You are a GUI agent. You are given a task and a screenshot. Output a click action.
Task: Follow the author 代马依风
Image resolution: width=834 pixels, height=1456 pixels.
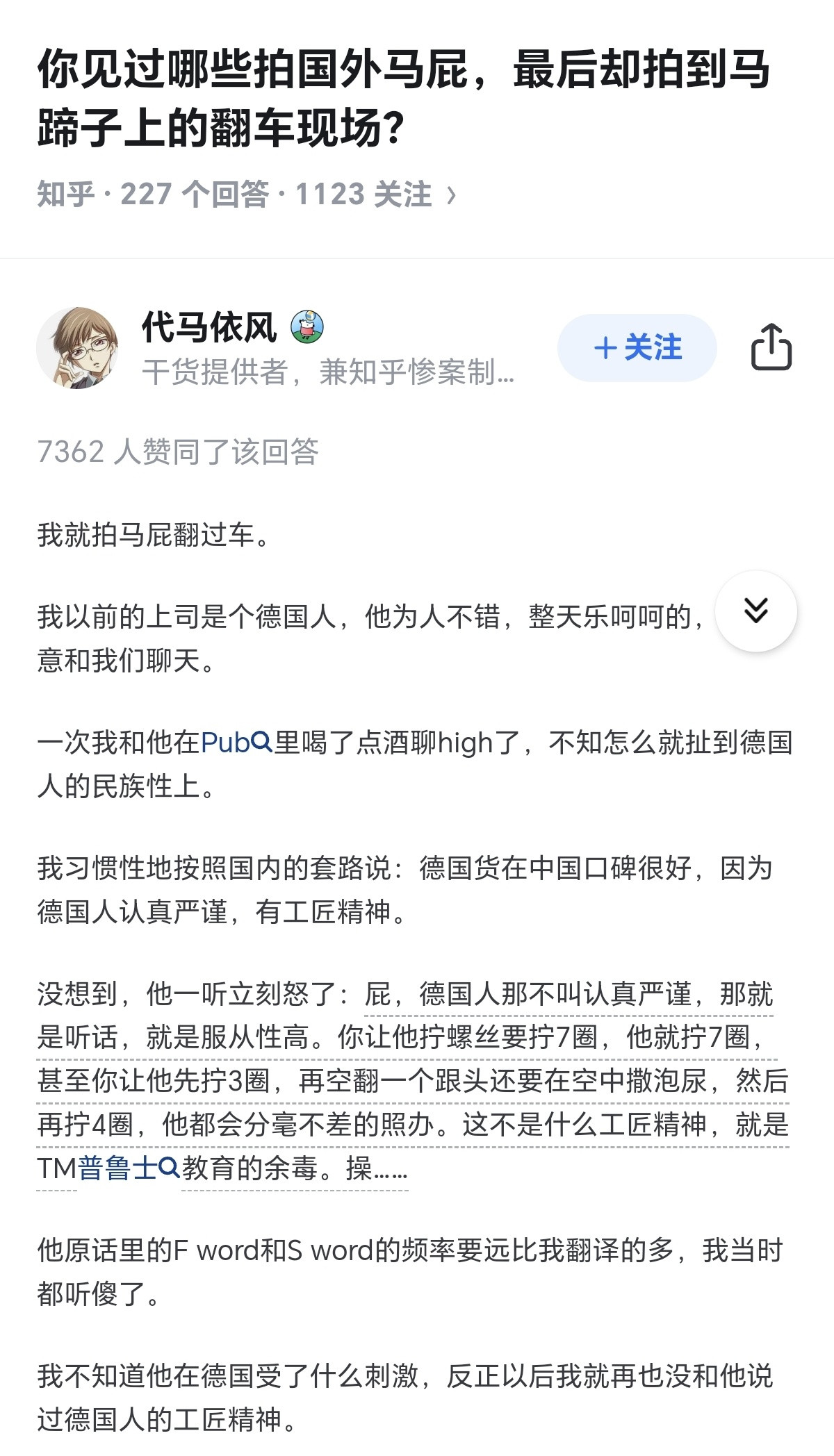point(637,347)
